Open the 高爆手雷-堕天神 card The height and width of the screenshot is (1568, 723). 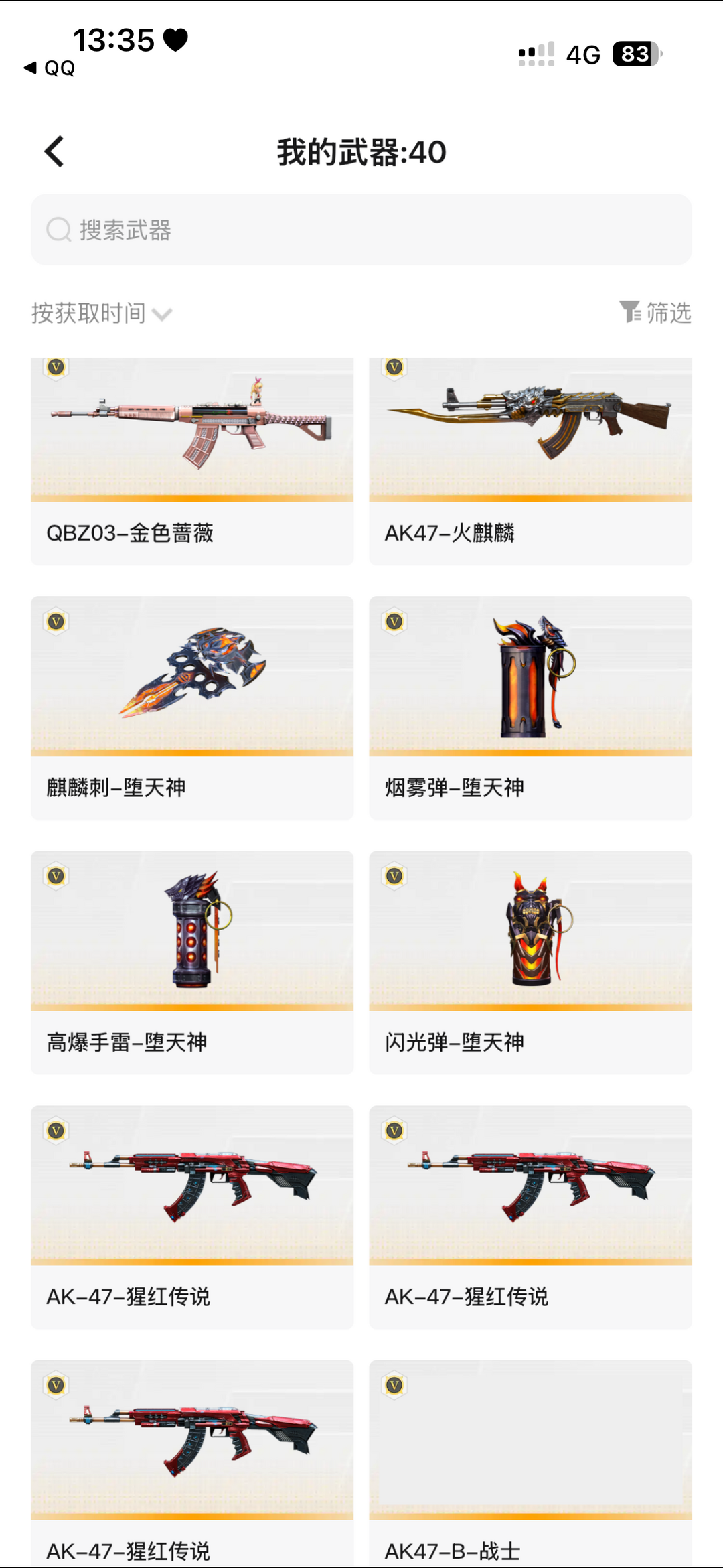click(192, 962)
